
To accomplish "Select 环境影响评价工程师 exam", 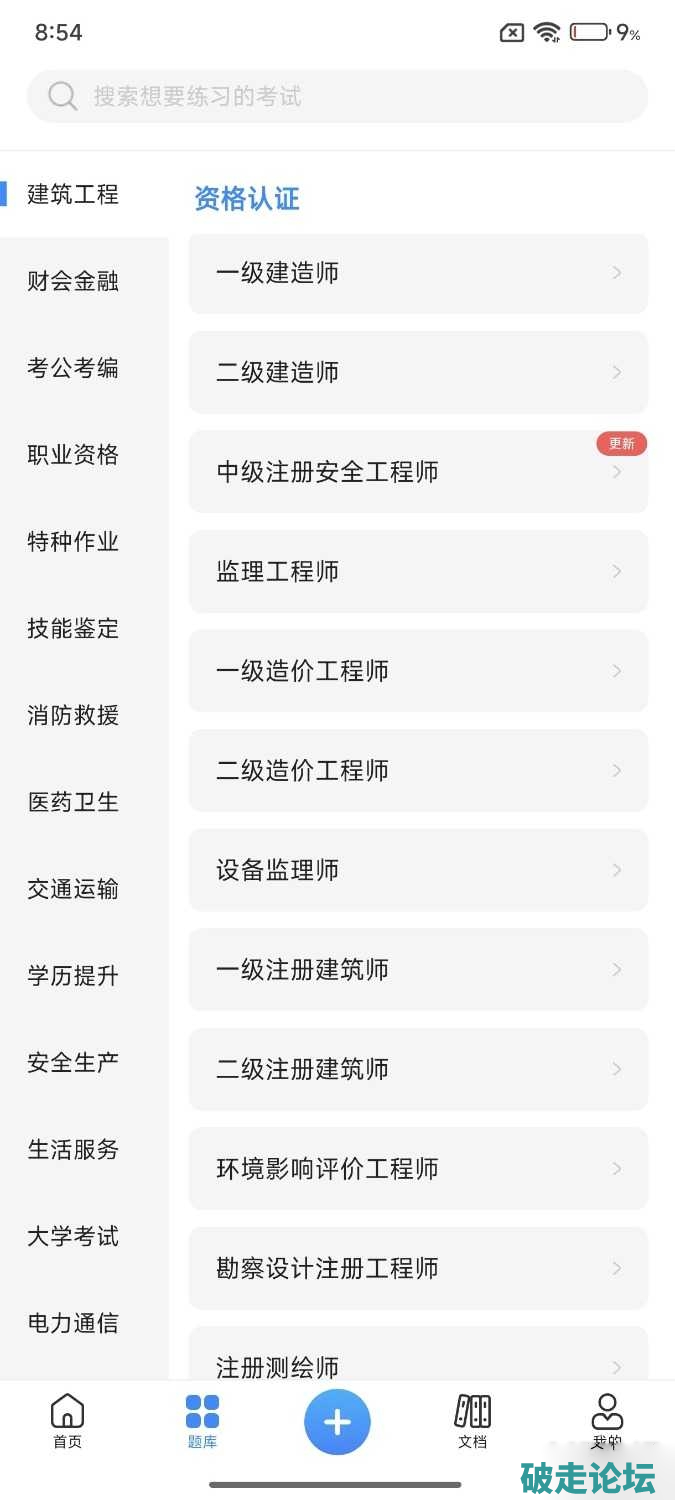I will [418, 1168].
